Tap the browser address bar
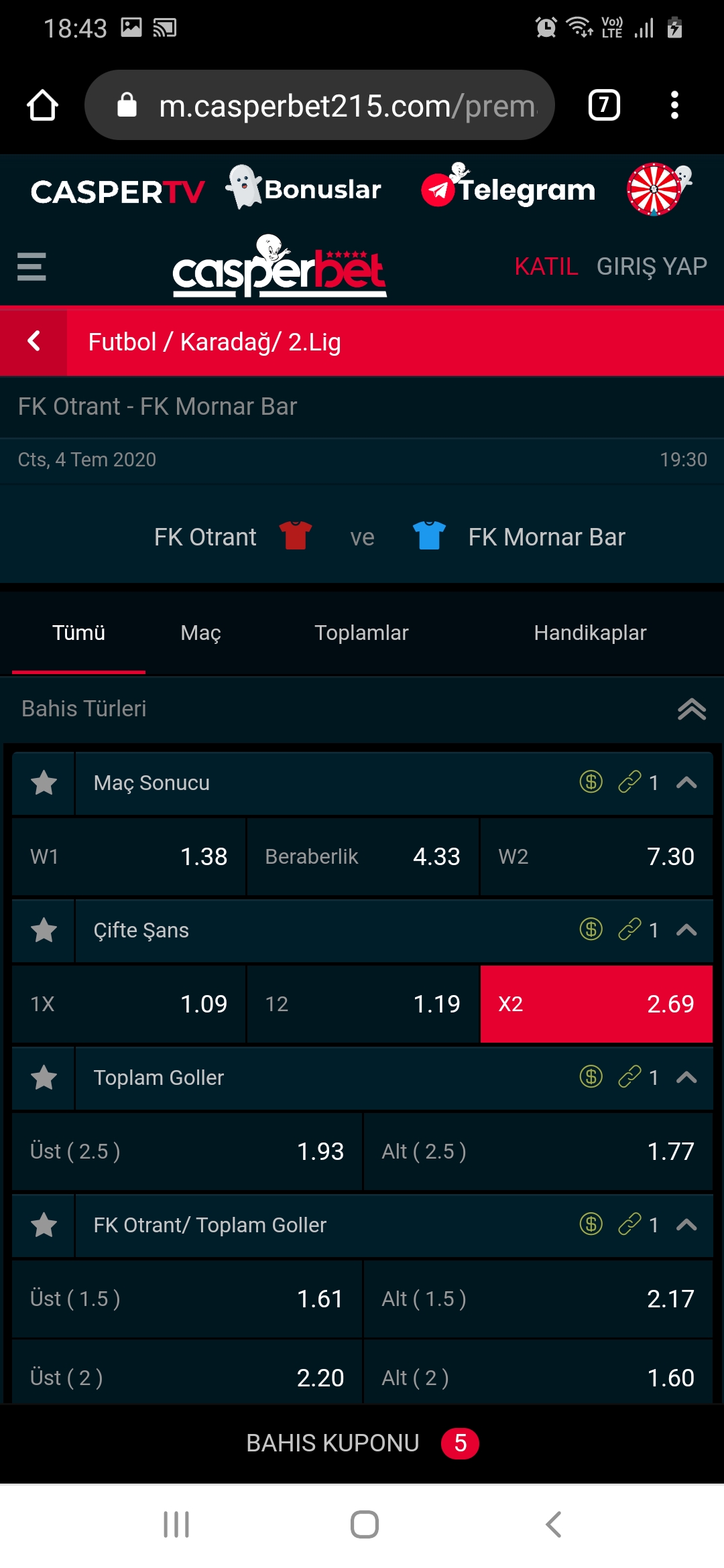The image size is (724, 1568). pos(320,105)
